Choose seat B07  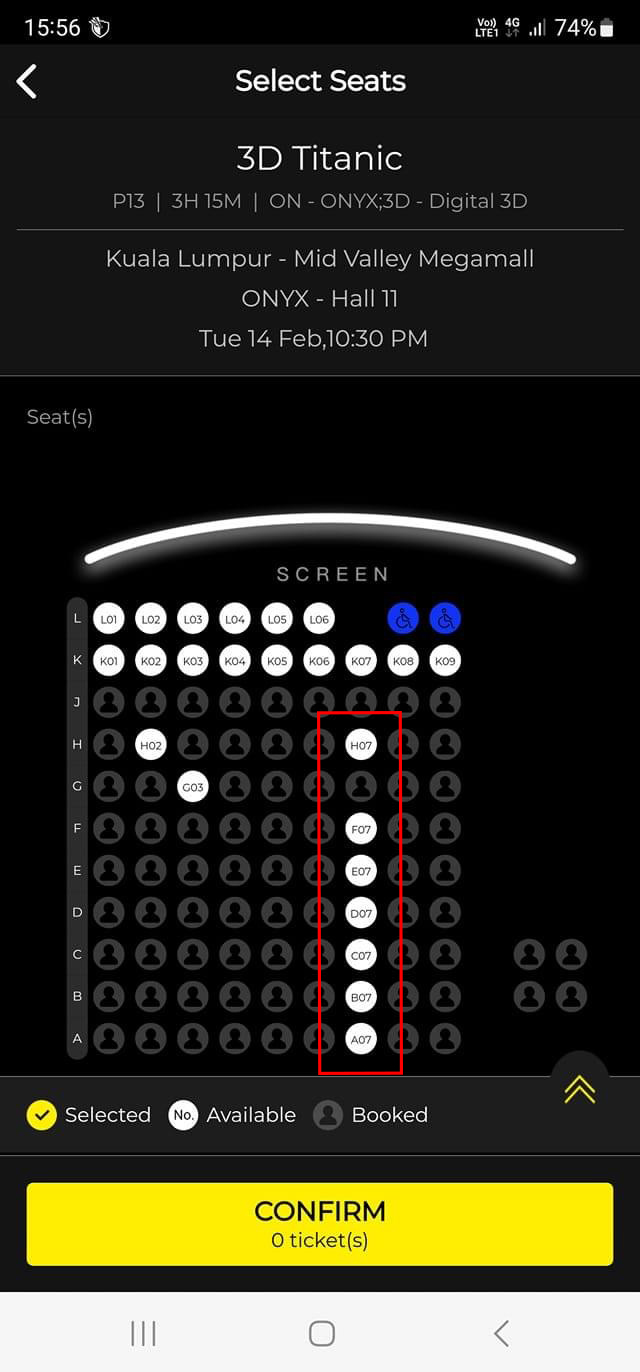tap(360, 996)
